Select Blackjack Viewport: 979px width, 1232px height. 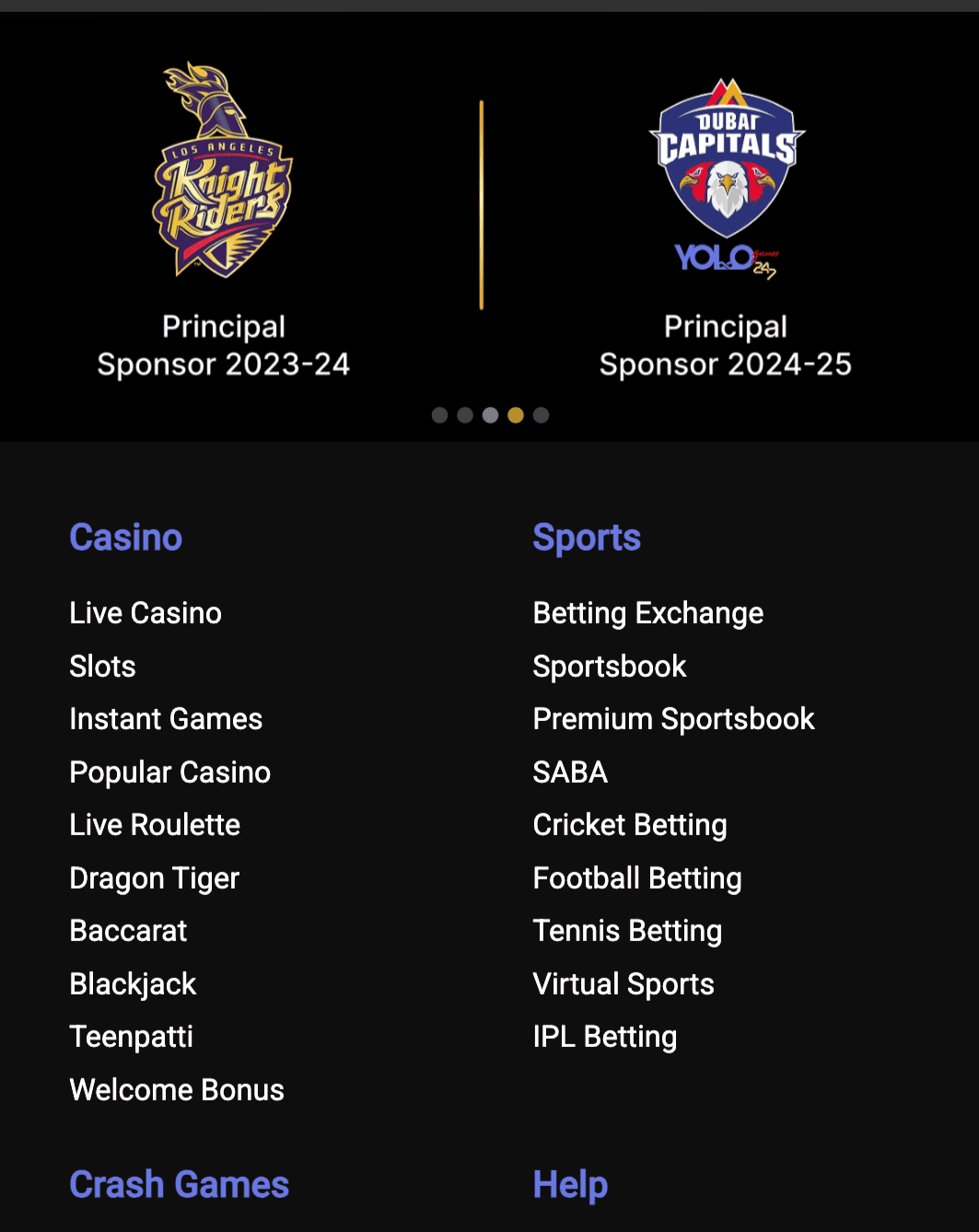(x=133, y=984)
